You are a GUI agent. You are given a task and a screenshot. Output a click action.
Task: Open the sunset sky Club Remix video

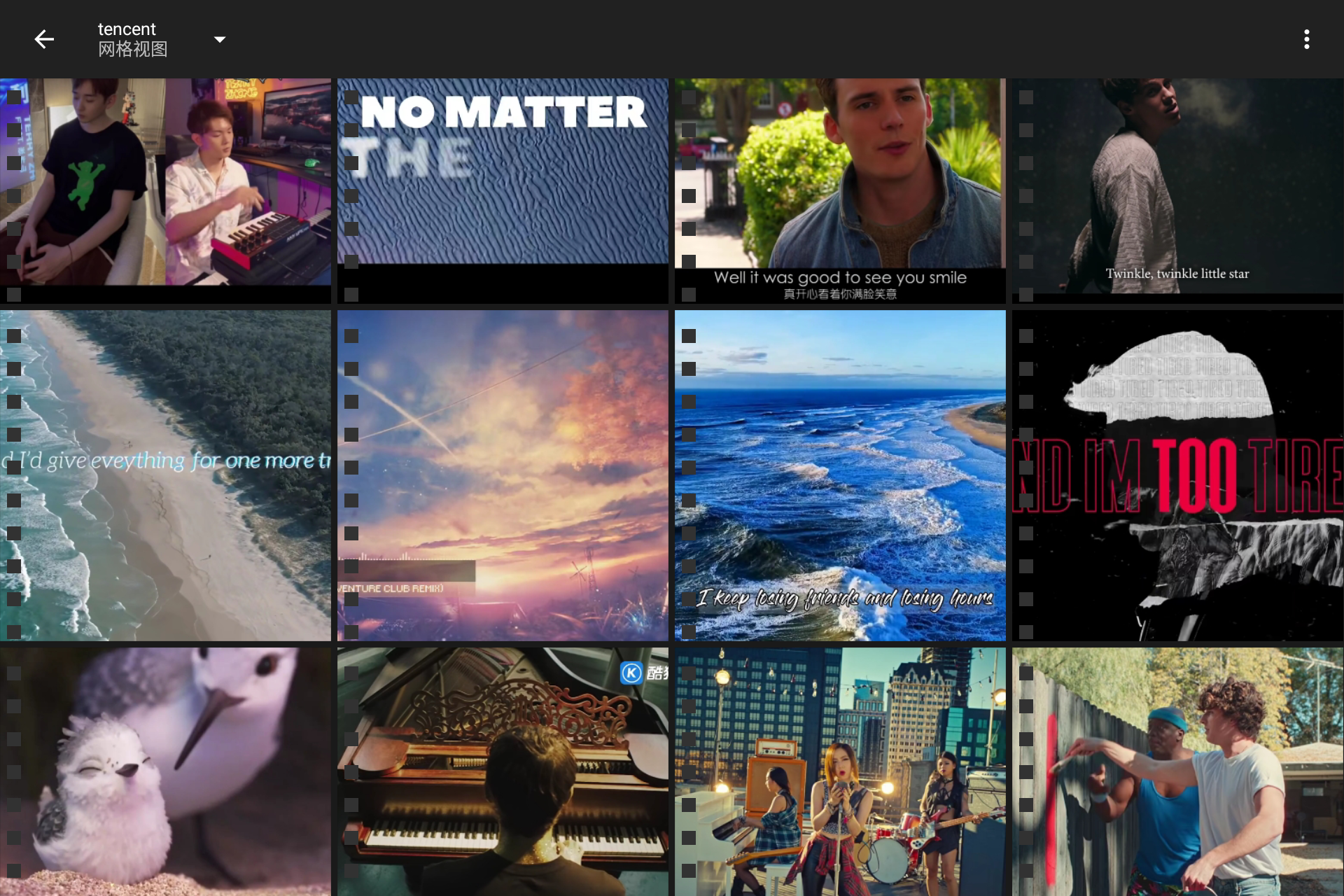click(503, 475)
